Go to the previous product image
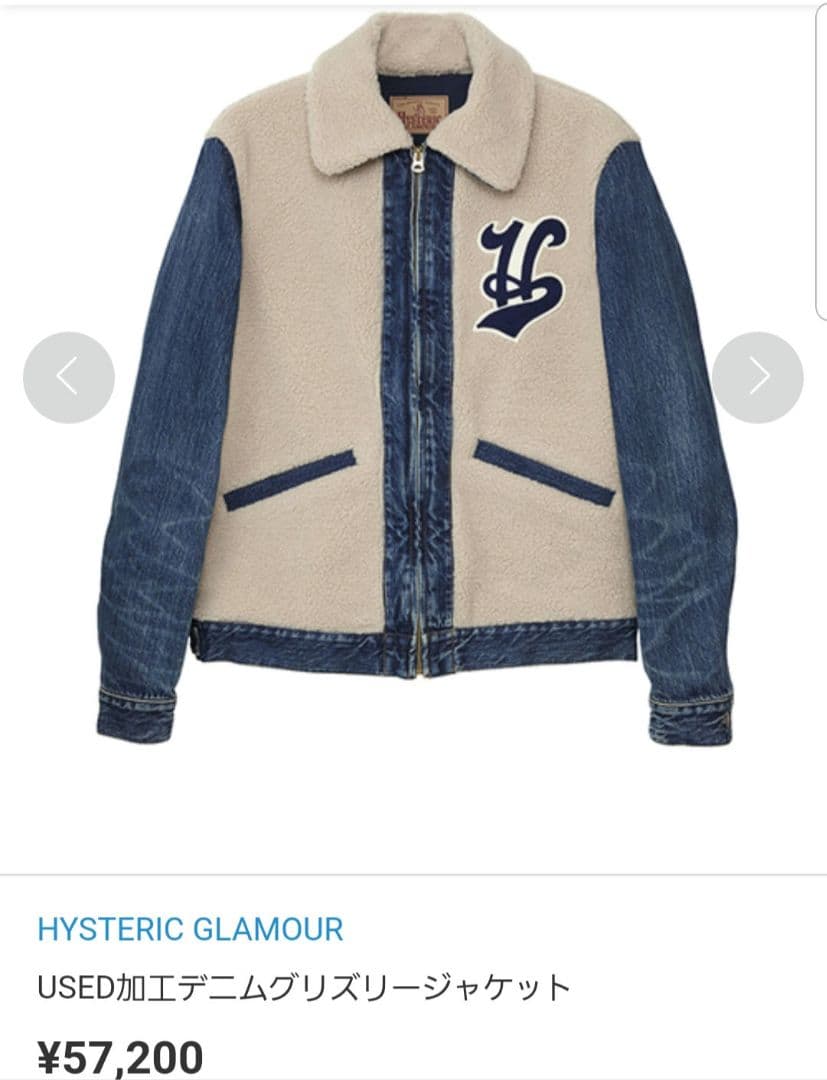The image size is (827, 1080). coord(68,377)
